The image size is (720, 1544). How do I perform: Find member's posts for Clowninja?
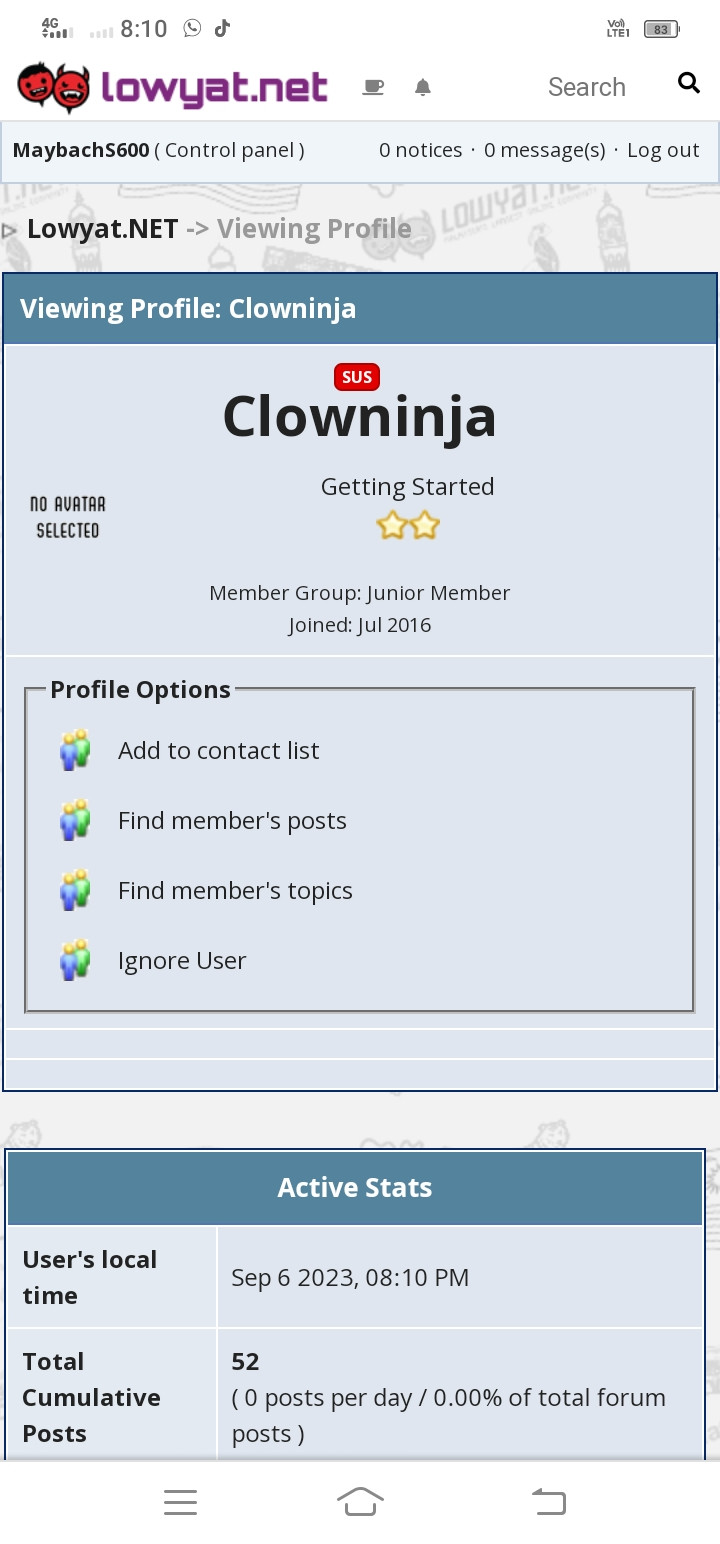(x=232, y=821)
